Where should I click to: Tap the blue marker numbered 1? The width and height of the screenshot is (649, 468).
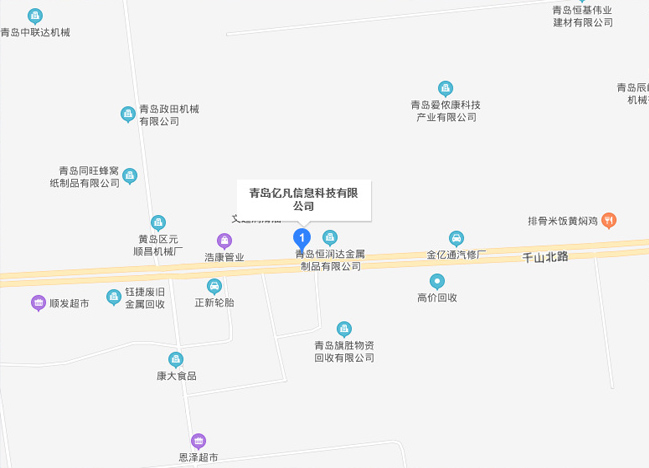click(x=301, y=237)
